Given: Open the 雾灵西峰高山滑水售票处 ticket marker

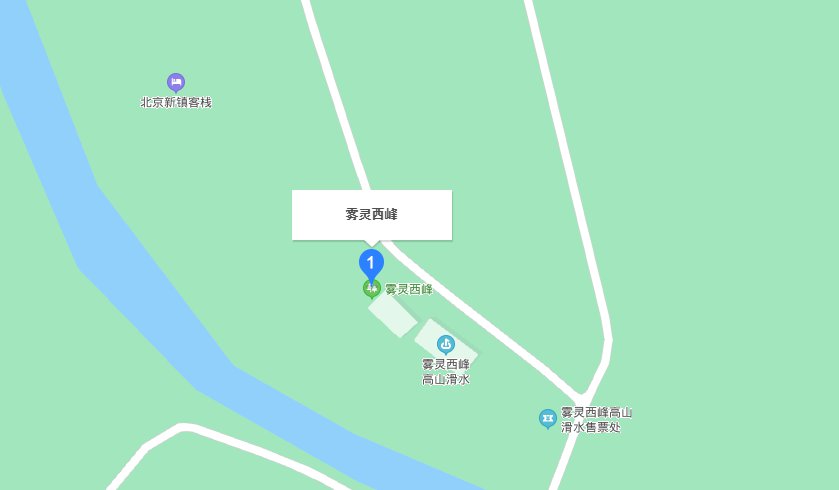Looking at the screenshot, I should (547, 418).
